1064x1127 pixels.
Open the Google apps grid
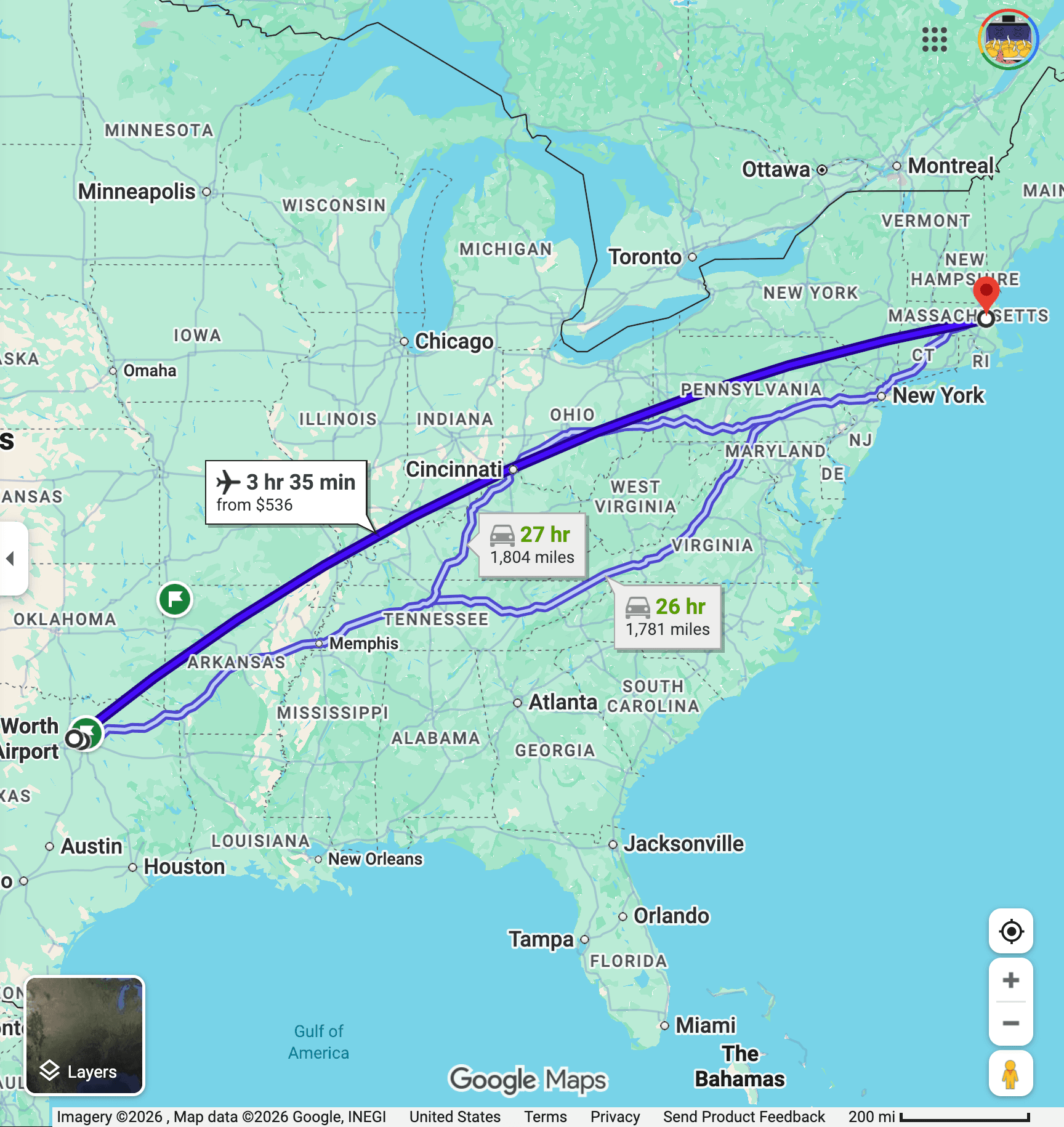pos(934,39)
